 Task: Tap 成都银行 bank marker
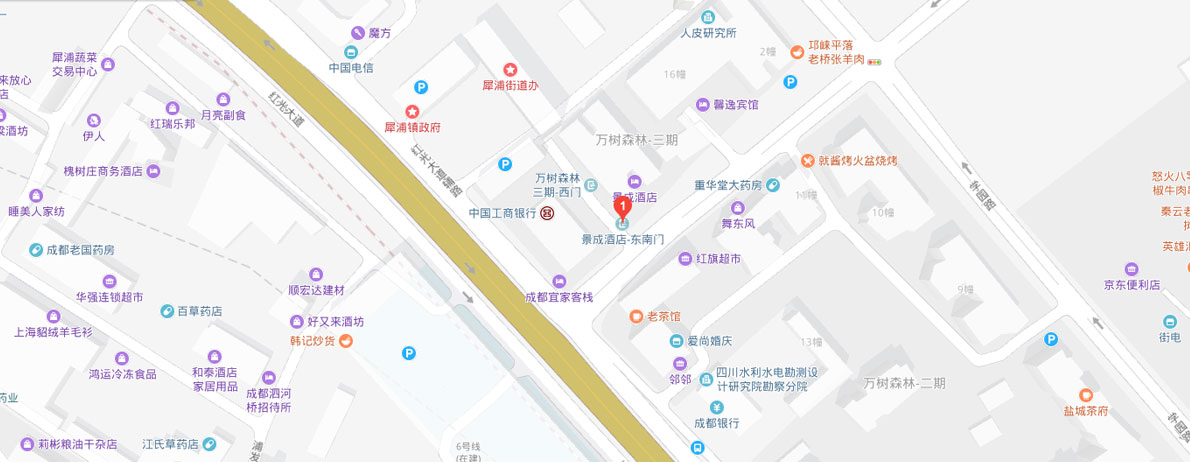pos(717,407)
